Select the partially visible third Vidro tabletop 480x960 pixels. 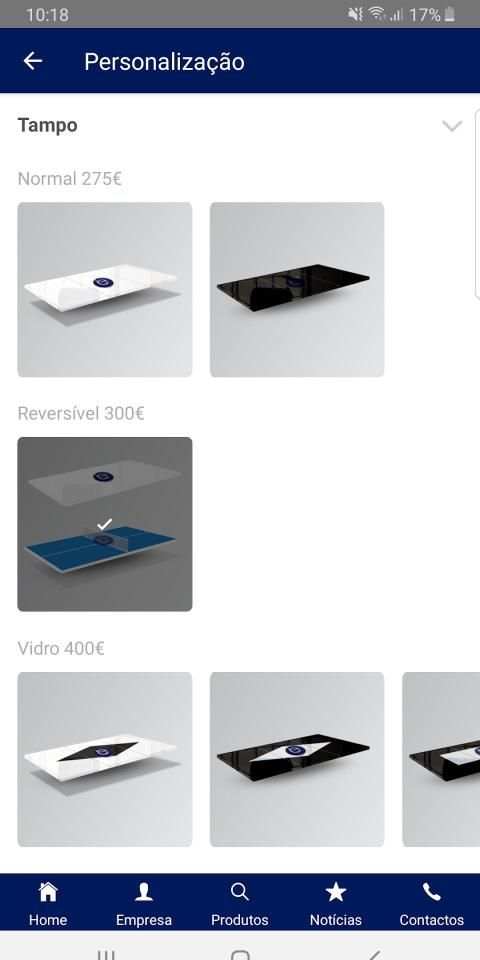click(441, 759)
